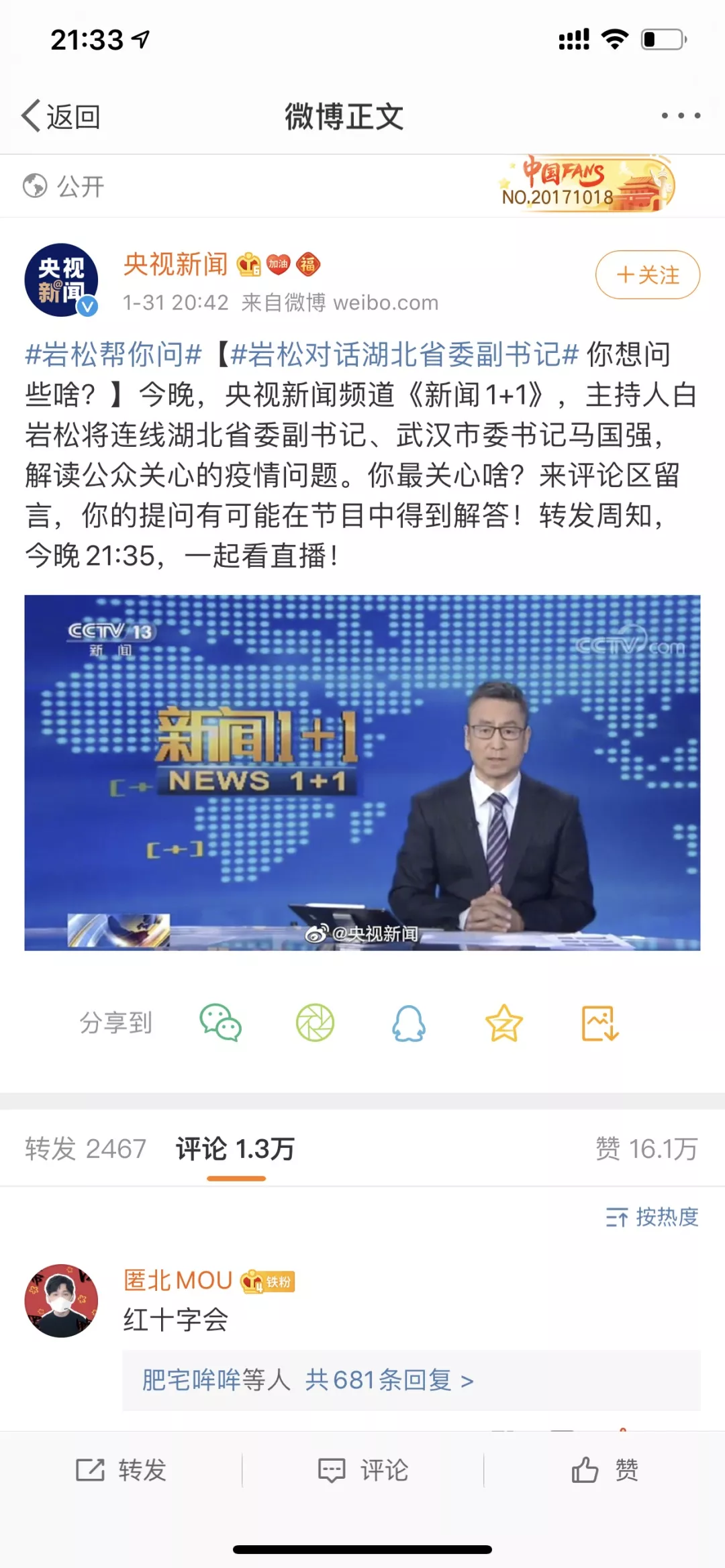
Task: Go back via 返回 button
Action: click(61, 117)
